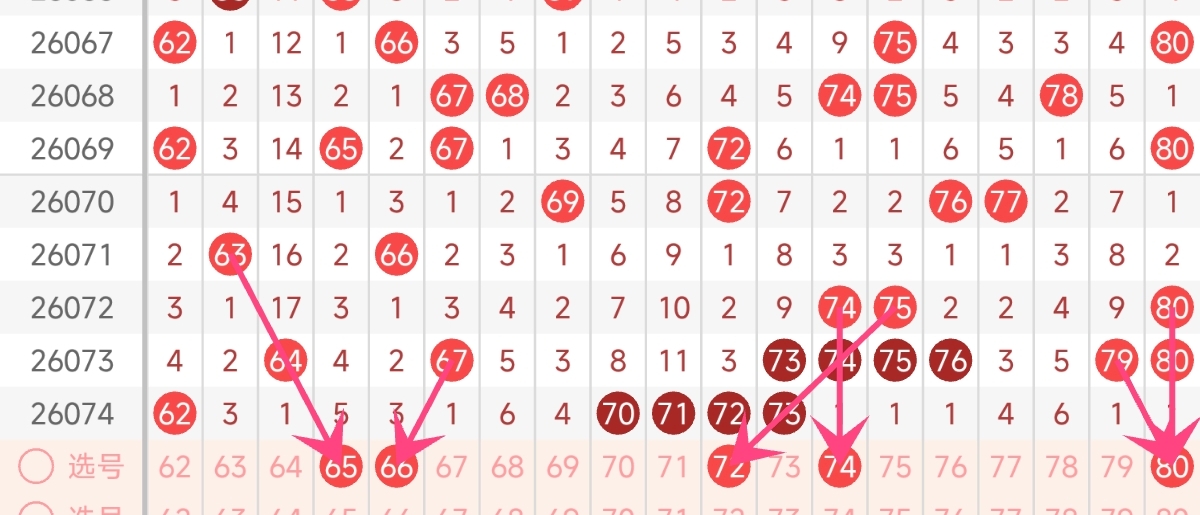This screenshot has height=515, width=1200.
Task: Select number 79 in the first 选号 row
Action: 1116,467
